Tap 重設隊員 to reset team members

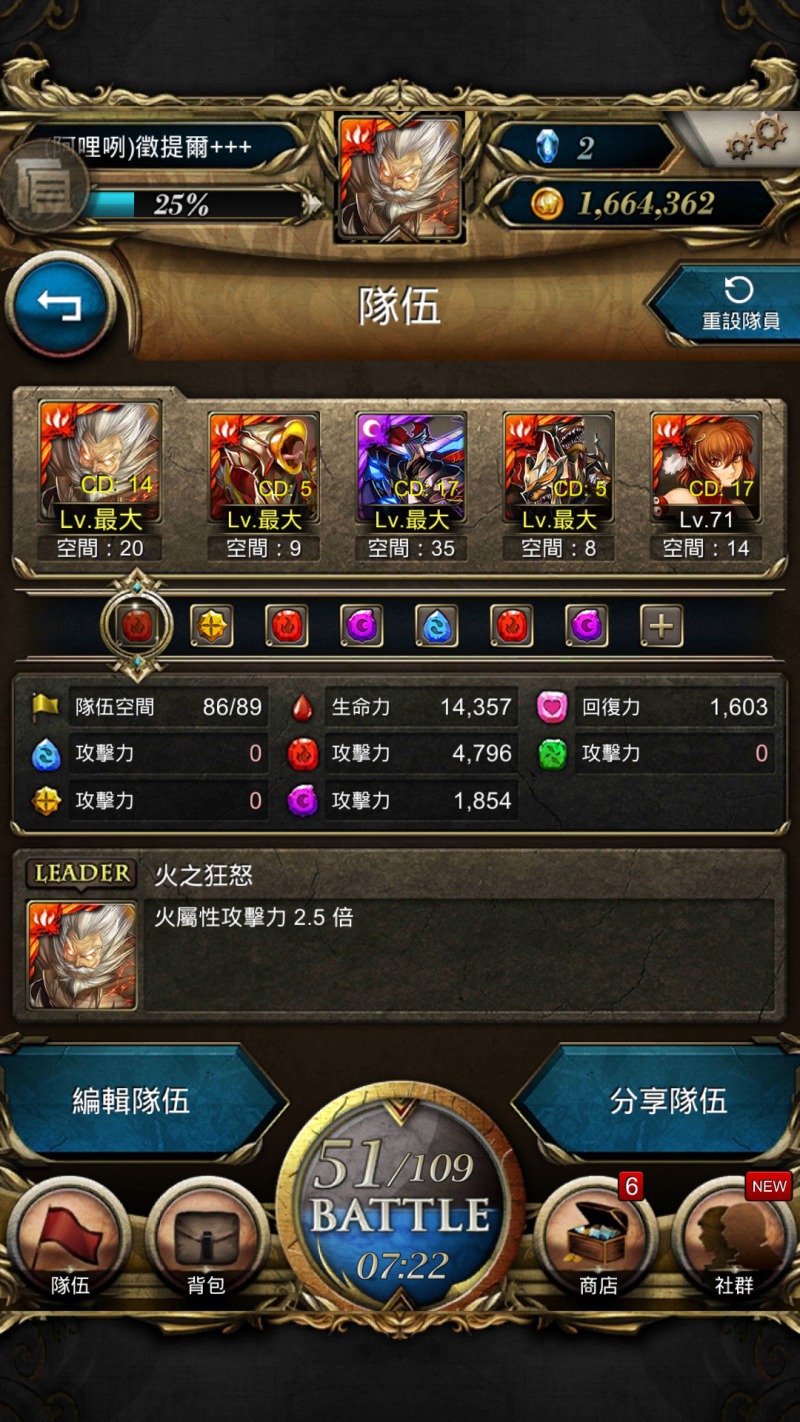[x=727, y=304]
